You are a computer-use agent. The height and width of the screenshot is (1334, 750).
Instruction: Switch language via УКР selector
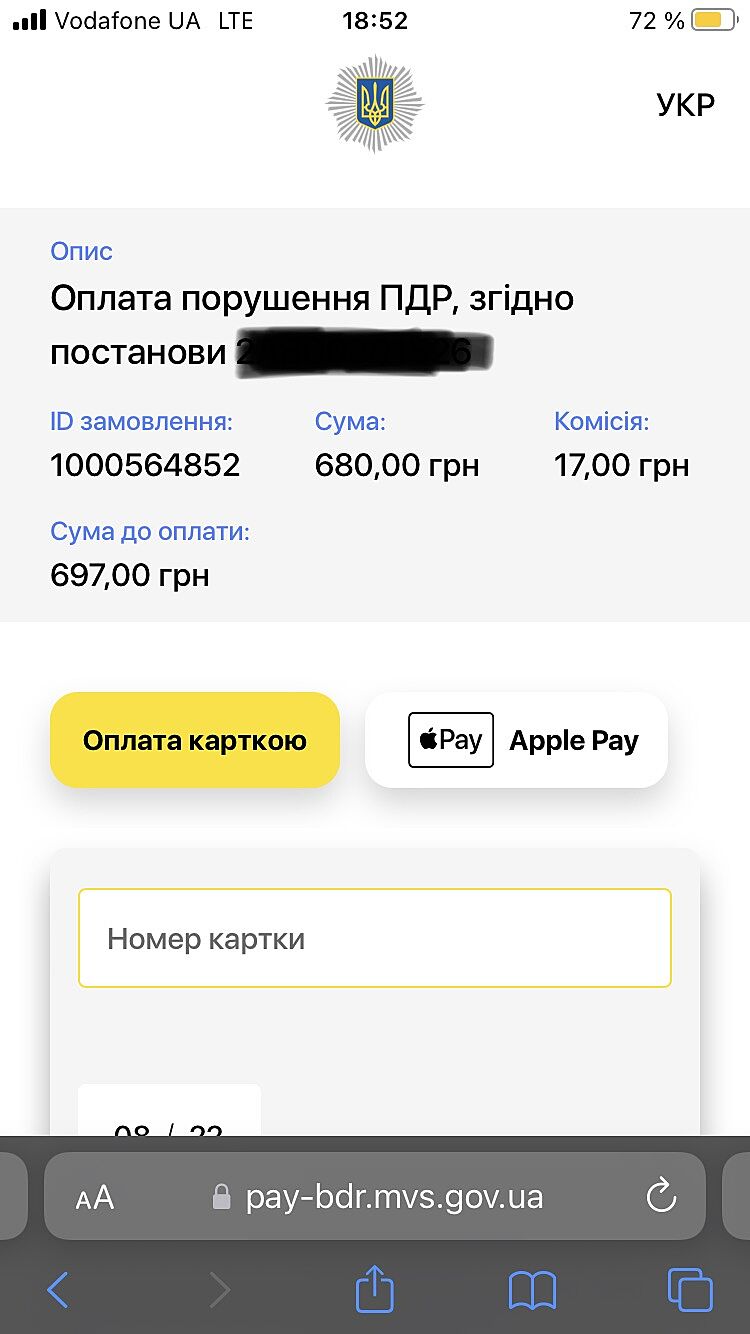(685, 105)
